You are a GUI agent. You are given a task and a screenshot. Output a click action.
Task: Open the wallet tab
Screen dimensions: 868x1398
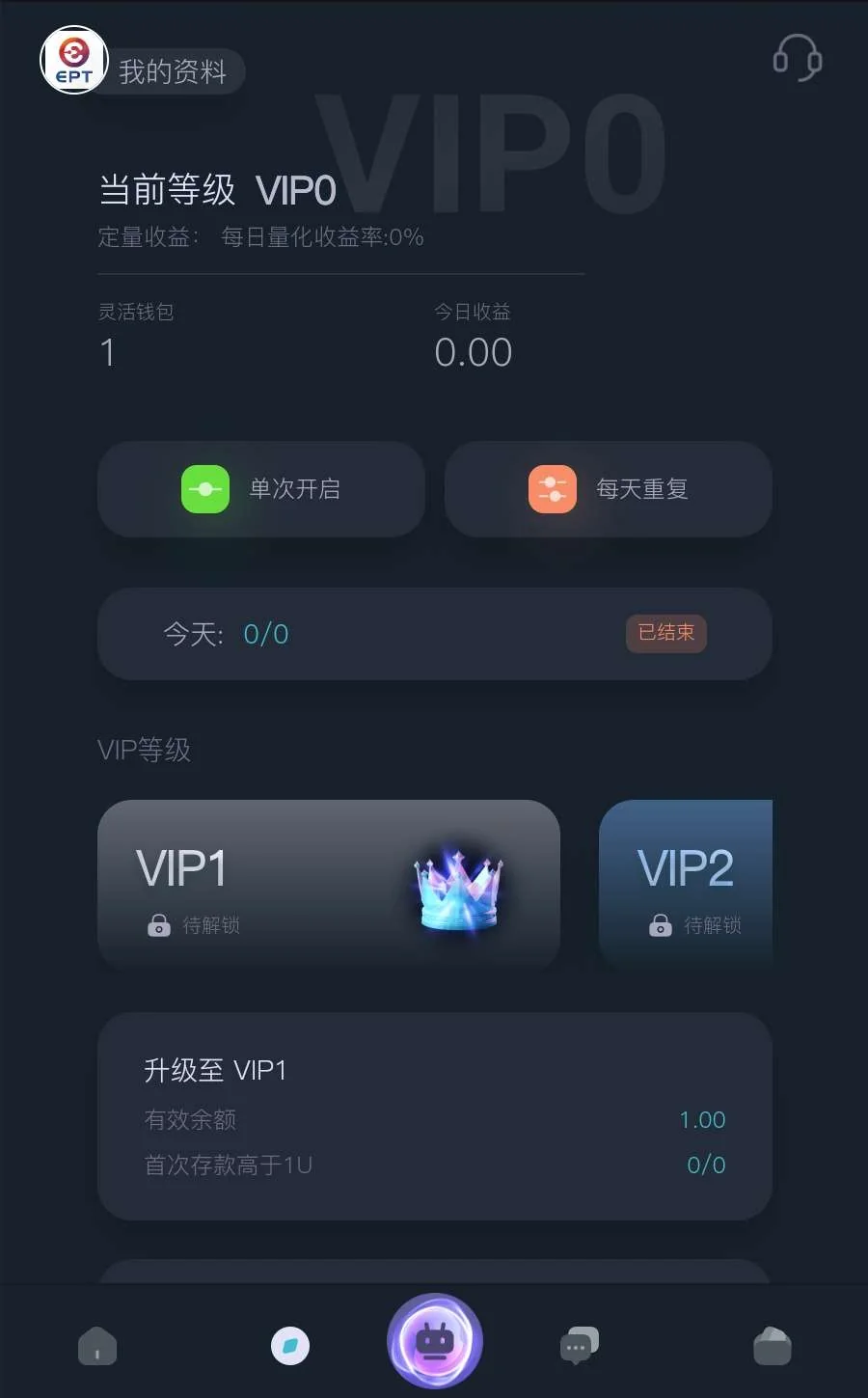[x=772, y=1345]
